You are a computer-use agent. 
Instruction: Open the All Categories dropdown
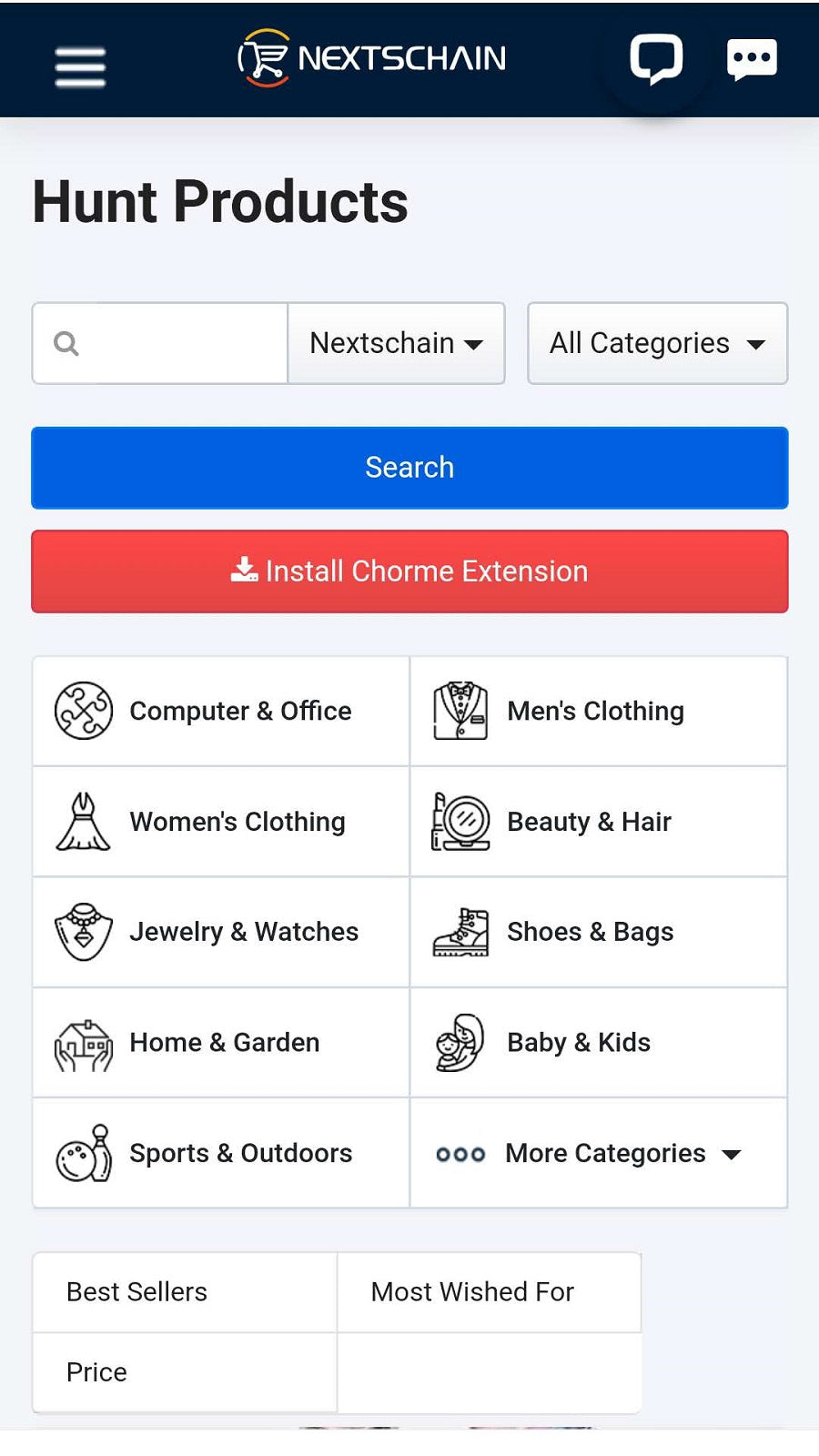click(657, 344)
